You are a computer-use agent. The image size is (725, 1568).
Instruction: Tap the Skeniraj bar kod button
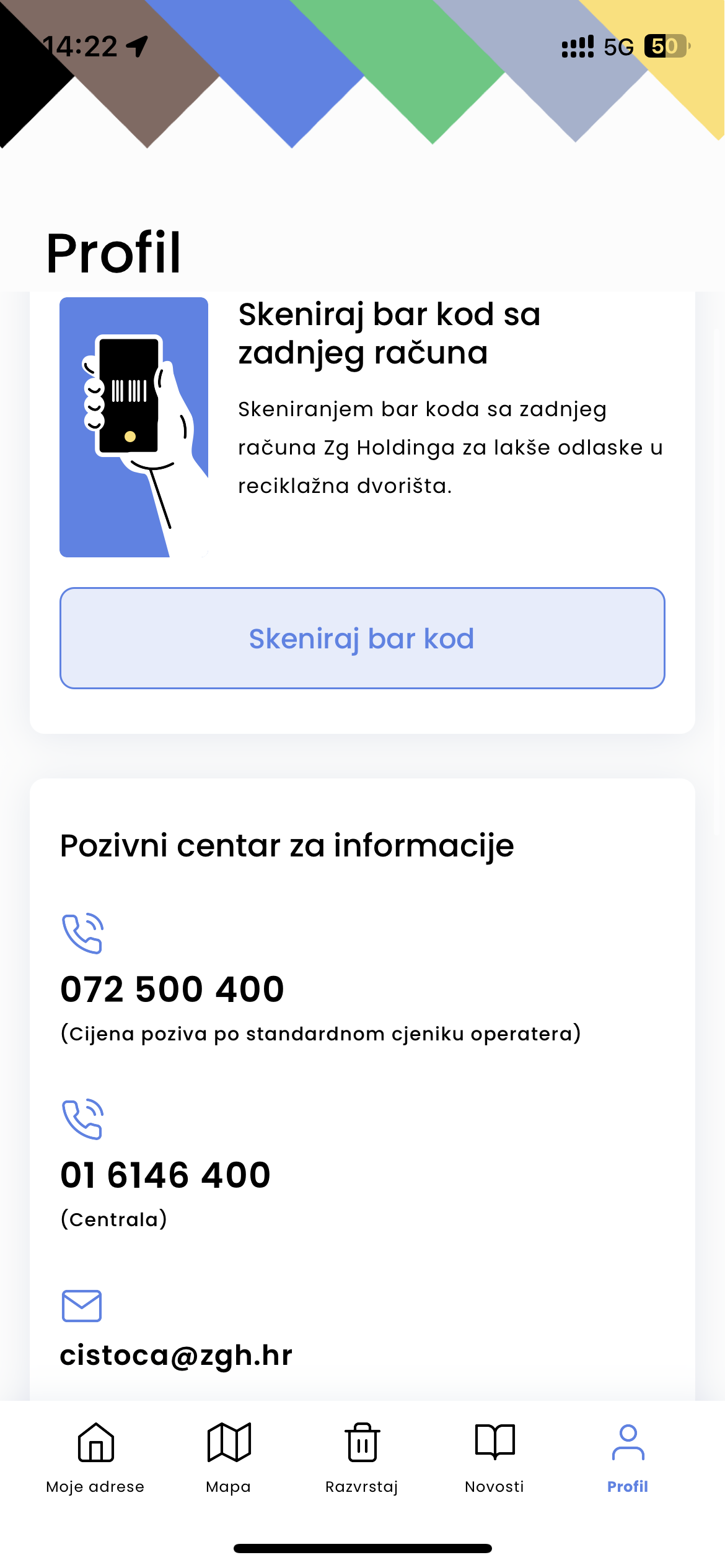[362, 638]
